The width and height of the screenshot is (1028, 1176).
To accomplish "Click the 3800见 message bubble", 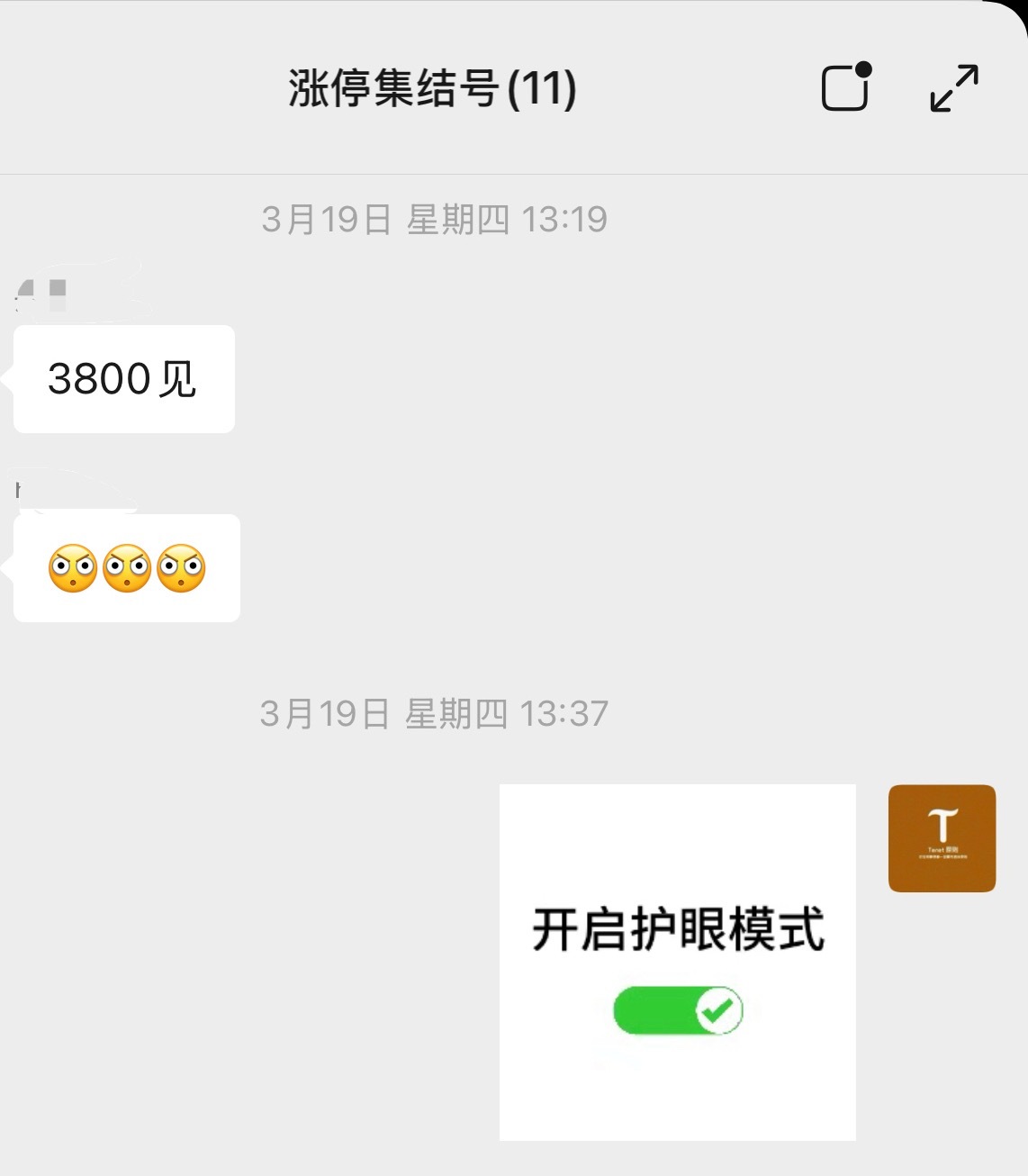I will 123,378.
